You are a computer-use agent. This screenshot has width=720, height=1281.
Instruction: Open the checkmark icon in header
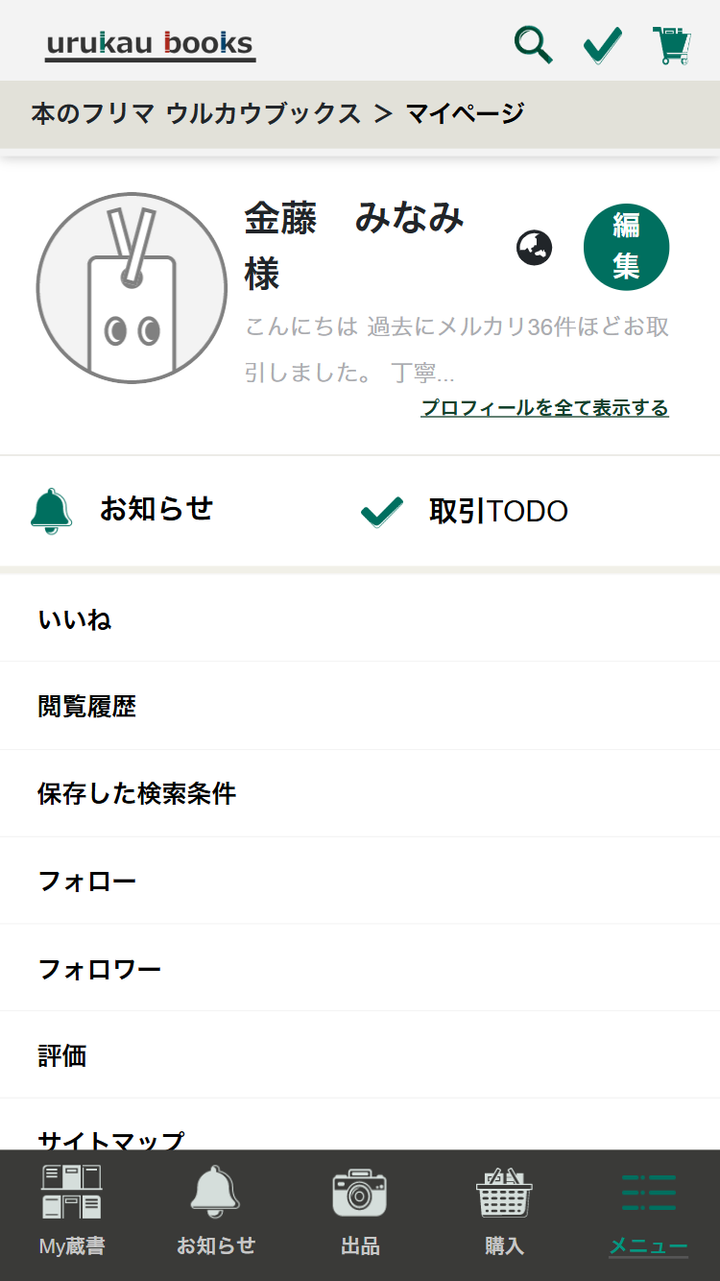(602, 45)
